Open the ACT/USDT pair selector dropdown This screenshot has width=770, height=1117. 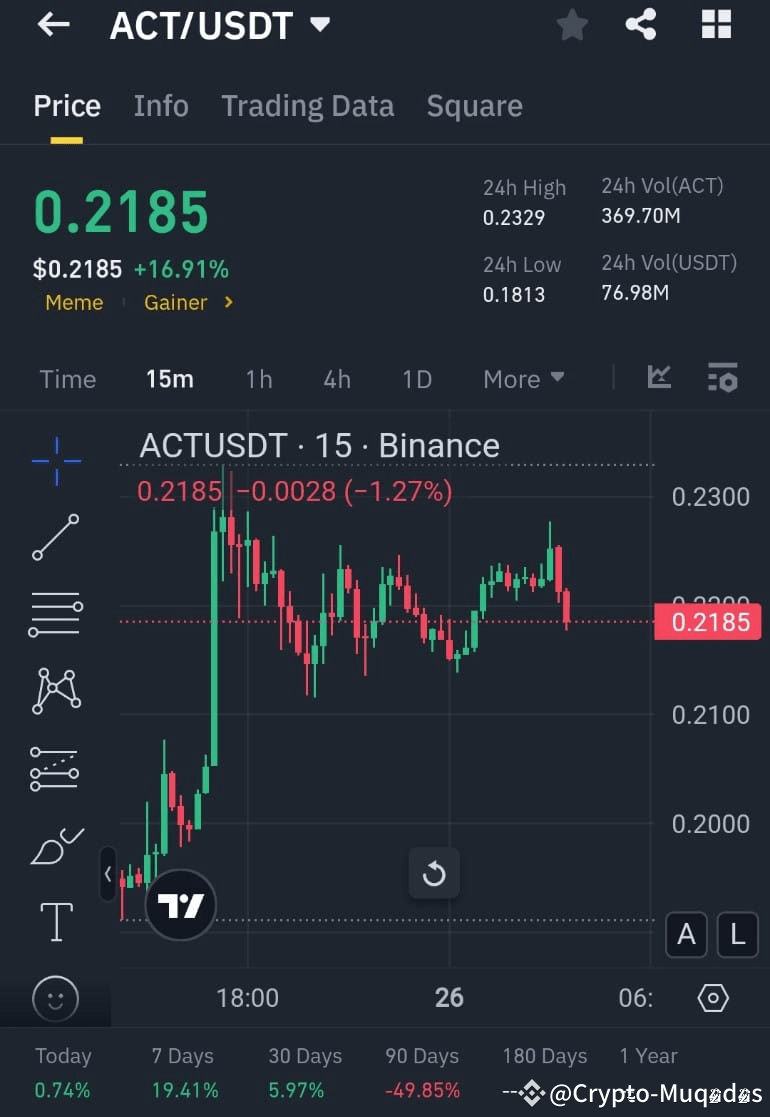point(319,26)
